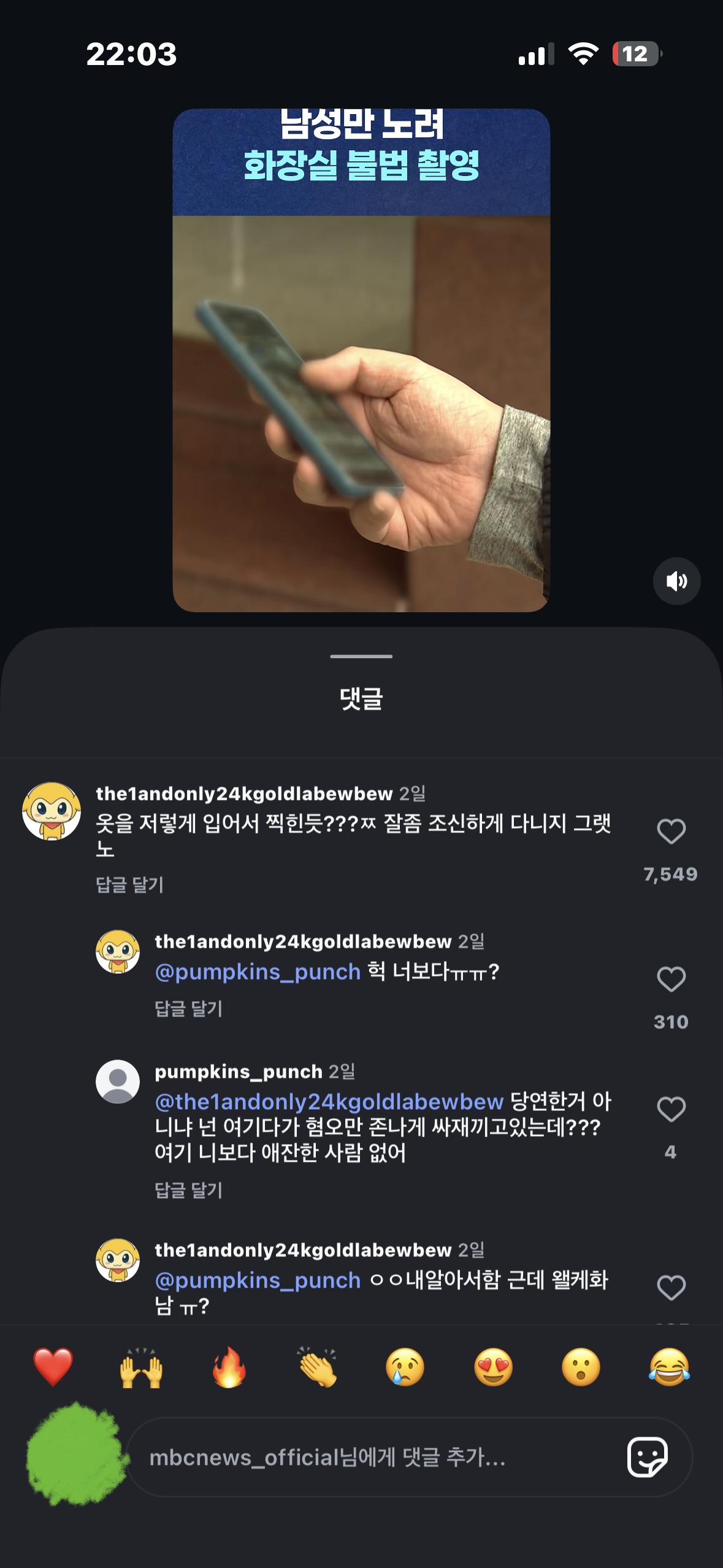Reply to pumpkins_punch's comment
This screenshot has height=1568, width=723.
click(x=188, y=1190)
